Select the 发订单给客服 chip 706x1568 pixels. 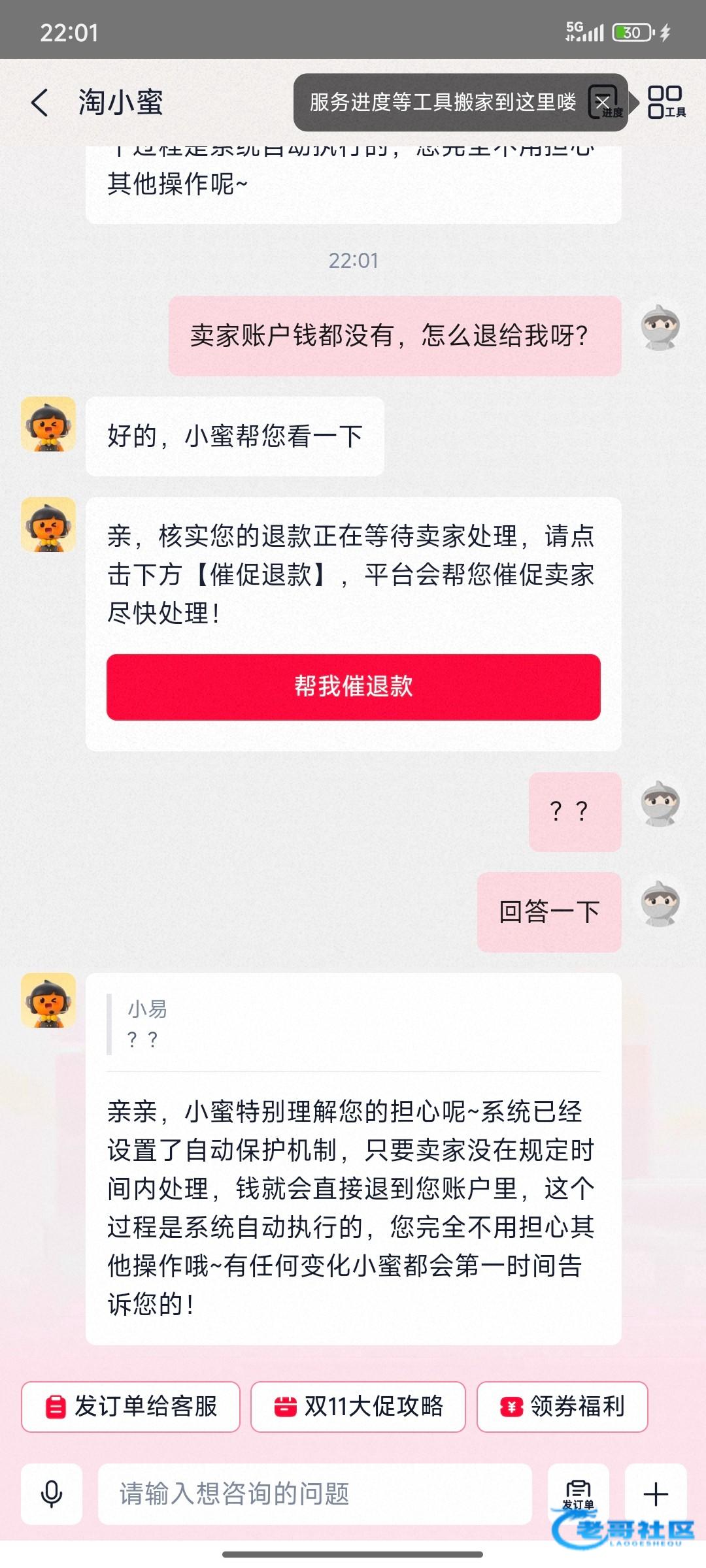(131, 1406)
